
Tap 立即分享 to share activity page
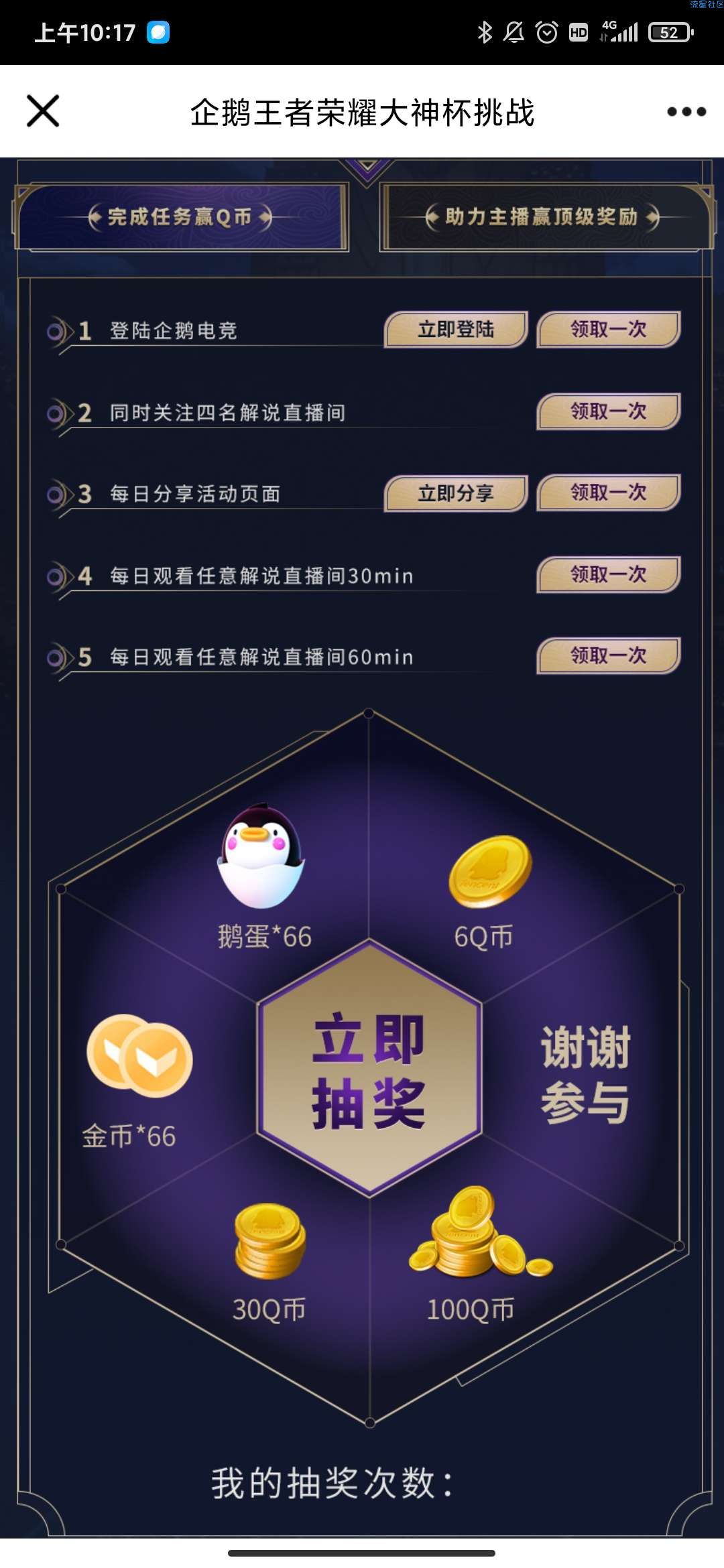(x=456, y=493)
